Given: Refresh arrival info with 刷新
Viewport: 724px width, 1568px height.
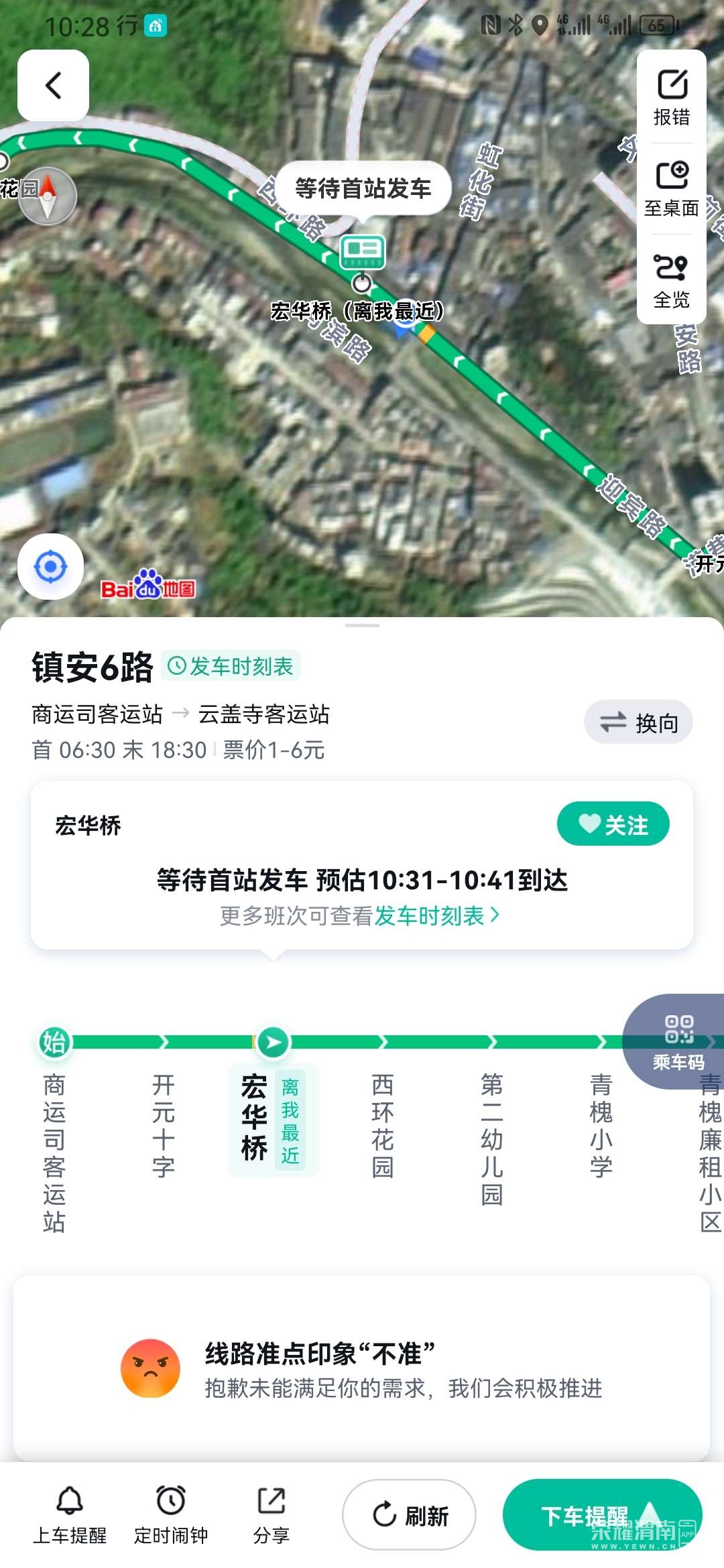Looking at the screenshot, I should coord(410,1515).
